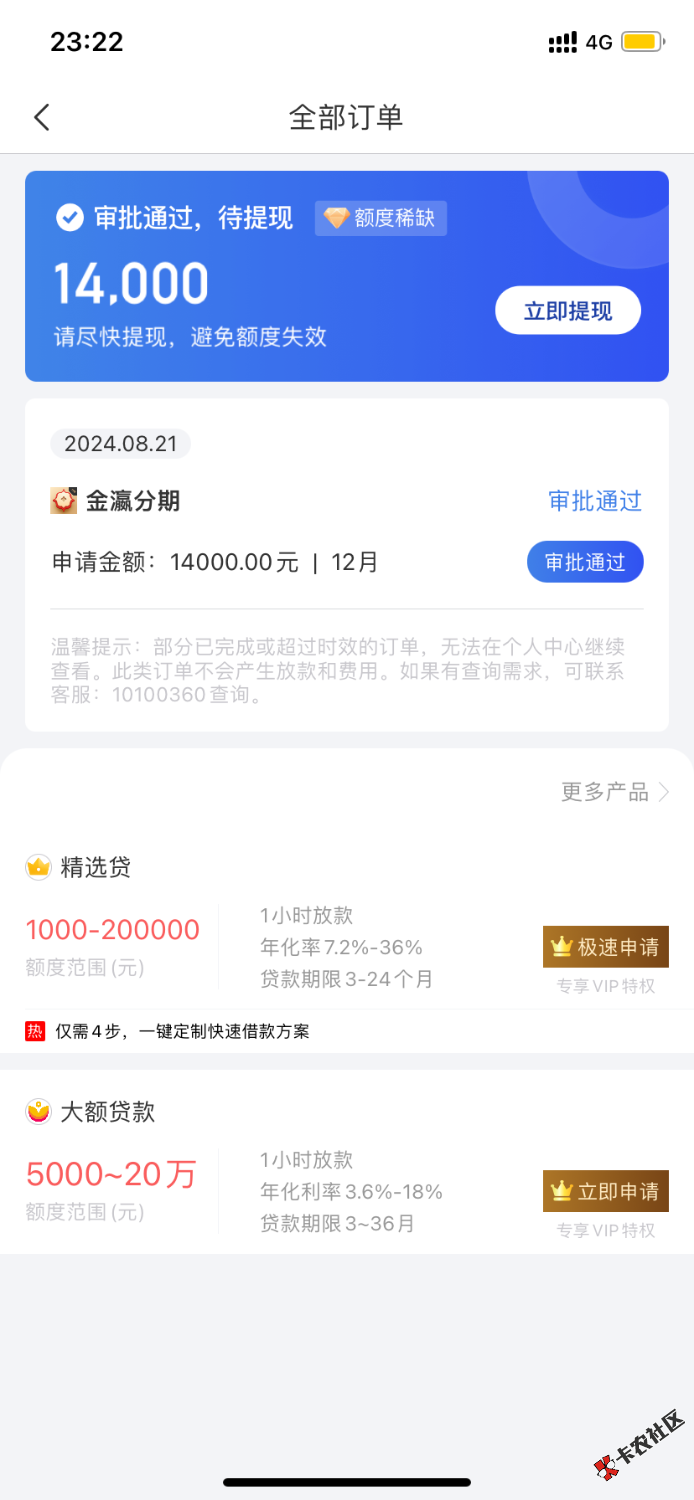Tap 立即申请 for 大额贷款
Viewport: 694px width, 1500px height.
pyautogui.click(x=605, y=1191)
